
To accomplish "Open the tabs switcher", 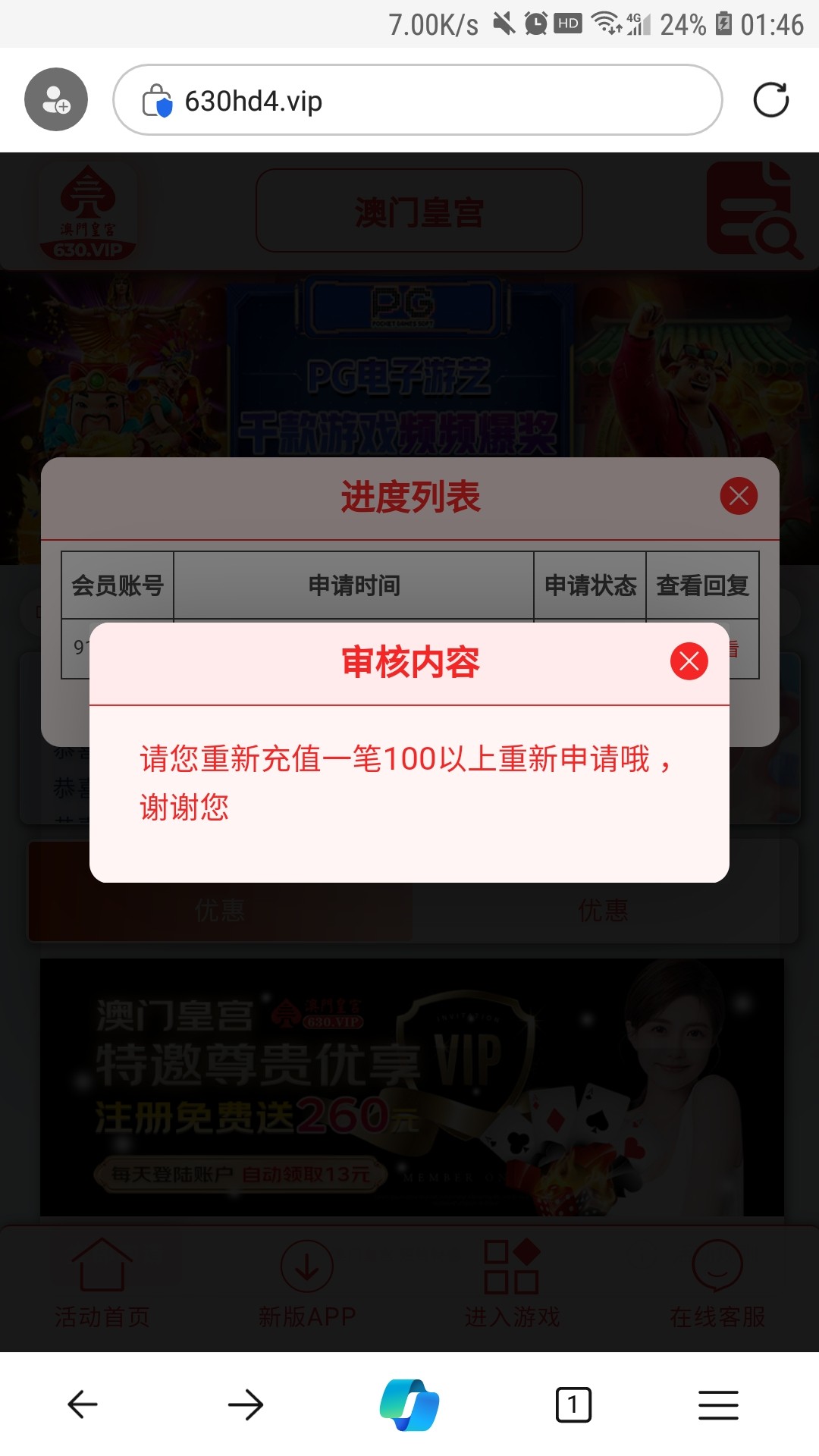I will point(573,1404).
